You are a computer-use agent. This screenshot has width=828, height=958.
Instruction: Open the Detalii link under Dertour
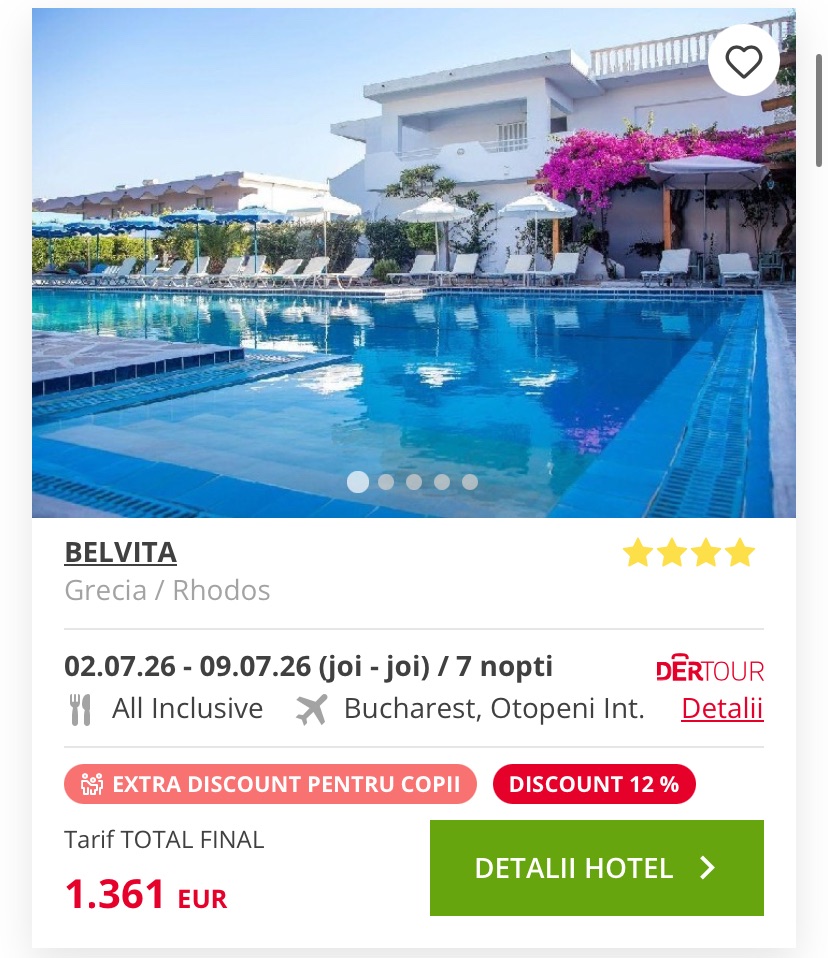[x=722, y=709]
